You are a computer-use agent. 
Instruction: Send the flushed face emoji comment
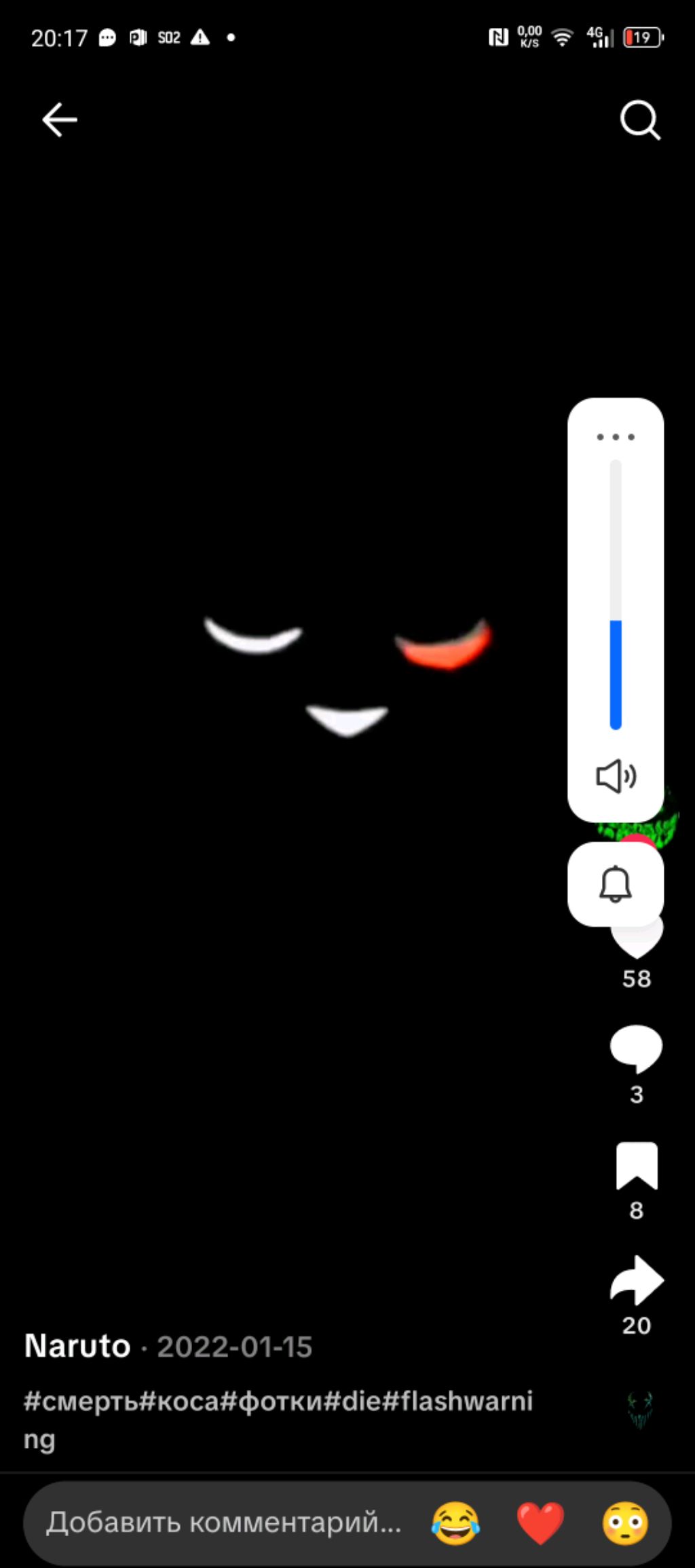[625, 1523]
